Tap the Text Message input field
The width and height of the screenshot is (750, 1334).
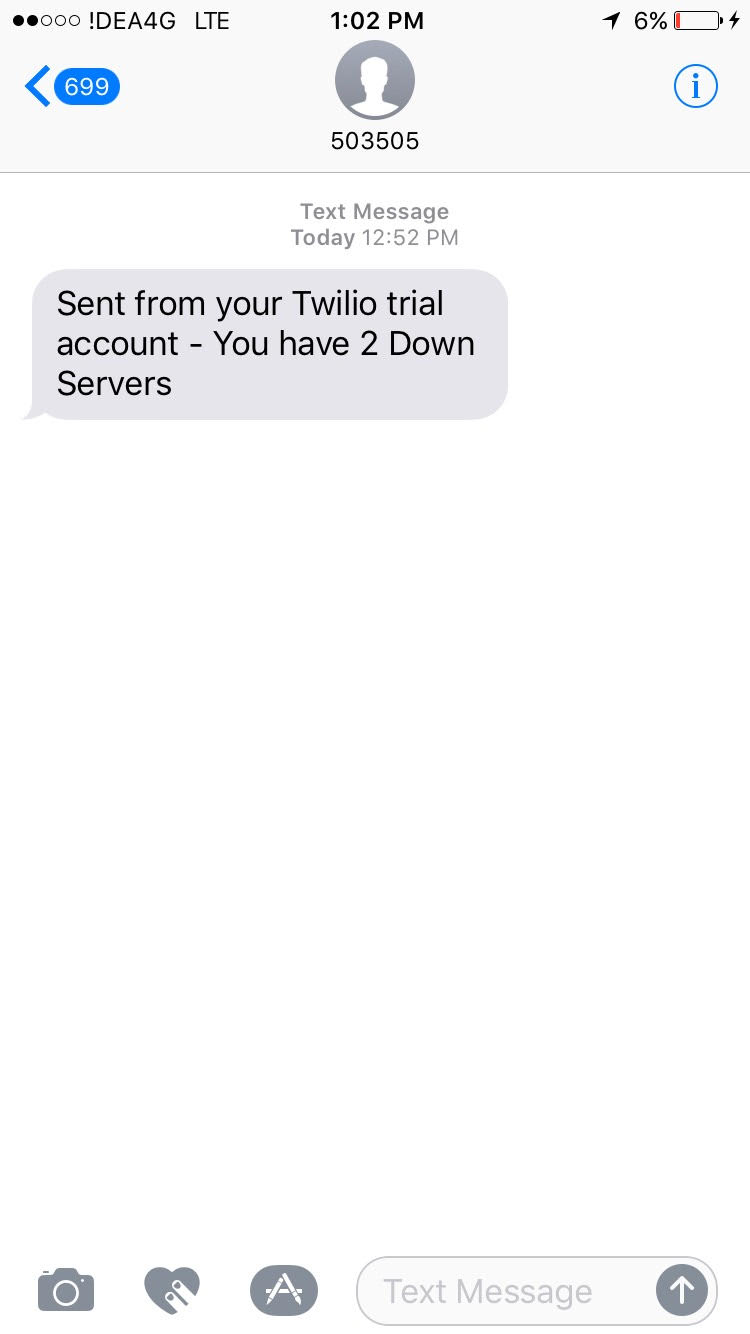click(500, 1291)
